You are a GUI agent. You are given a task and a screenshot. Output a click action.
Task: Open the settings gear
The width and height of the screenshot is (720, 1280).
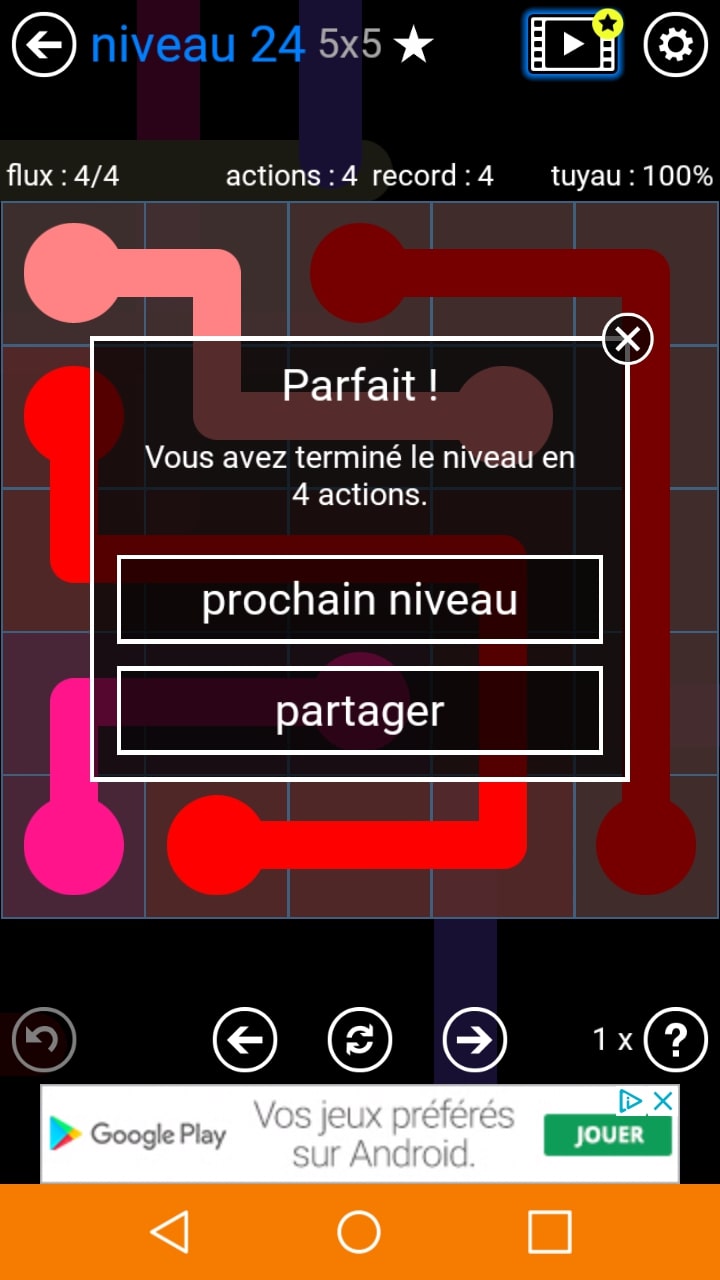(x=675, y=45)
